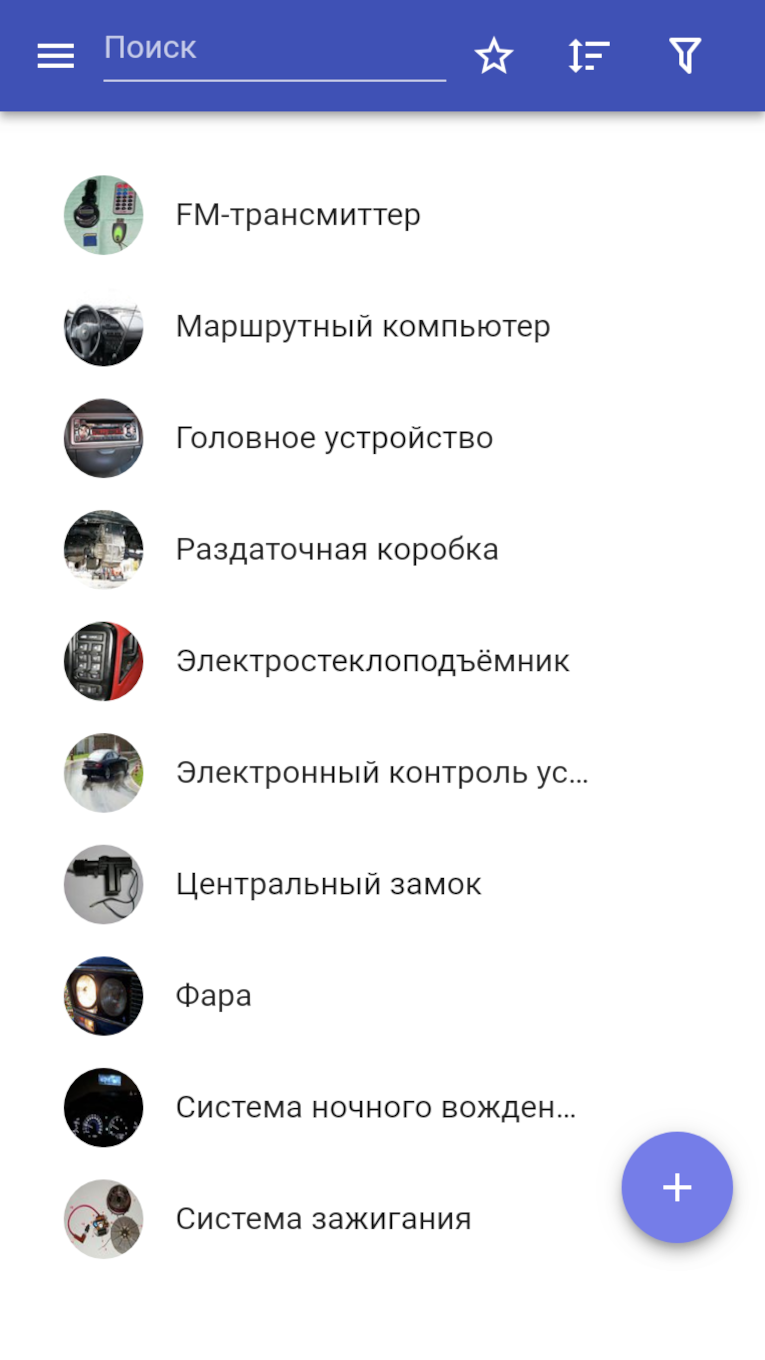Viewport: 765px width, 1360px height.
Task: Open Раздаточная коробка entry
Action: tap(382, 550)
